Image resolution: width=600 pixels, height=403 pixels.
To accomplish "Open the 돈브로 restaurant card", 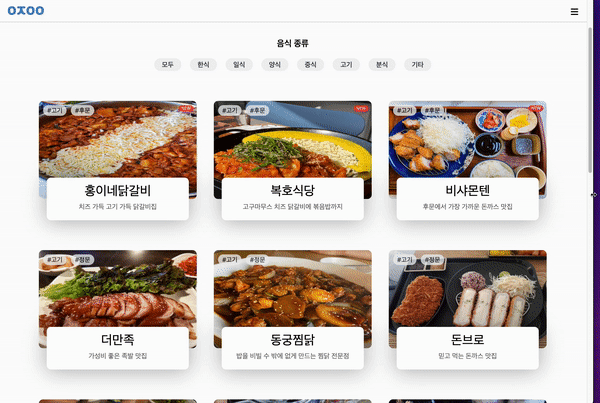I will click(467, 310).
